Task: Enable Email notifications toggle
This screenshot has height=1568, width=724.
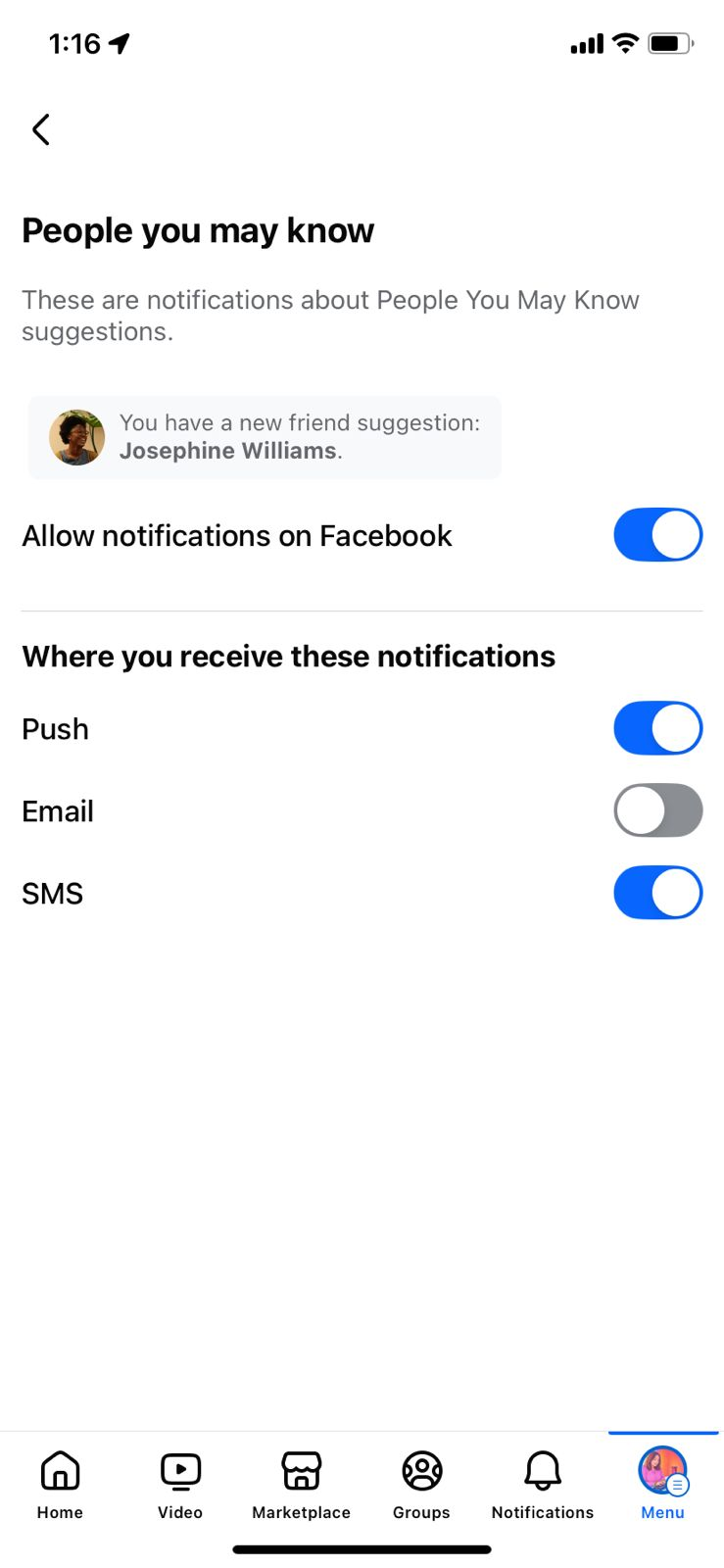Action: (x=657, y=810)
